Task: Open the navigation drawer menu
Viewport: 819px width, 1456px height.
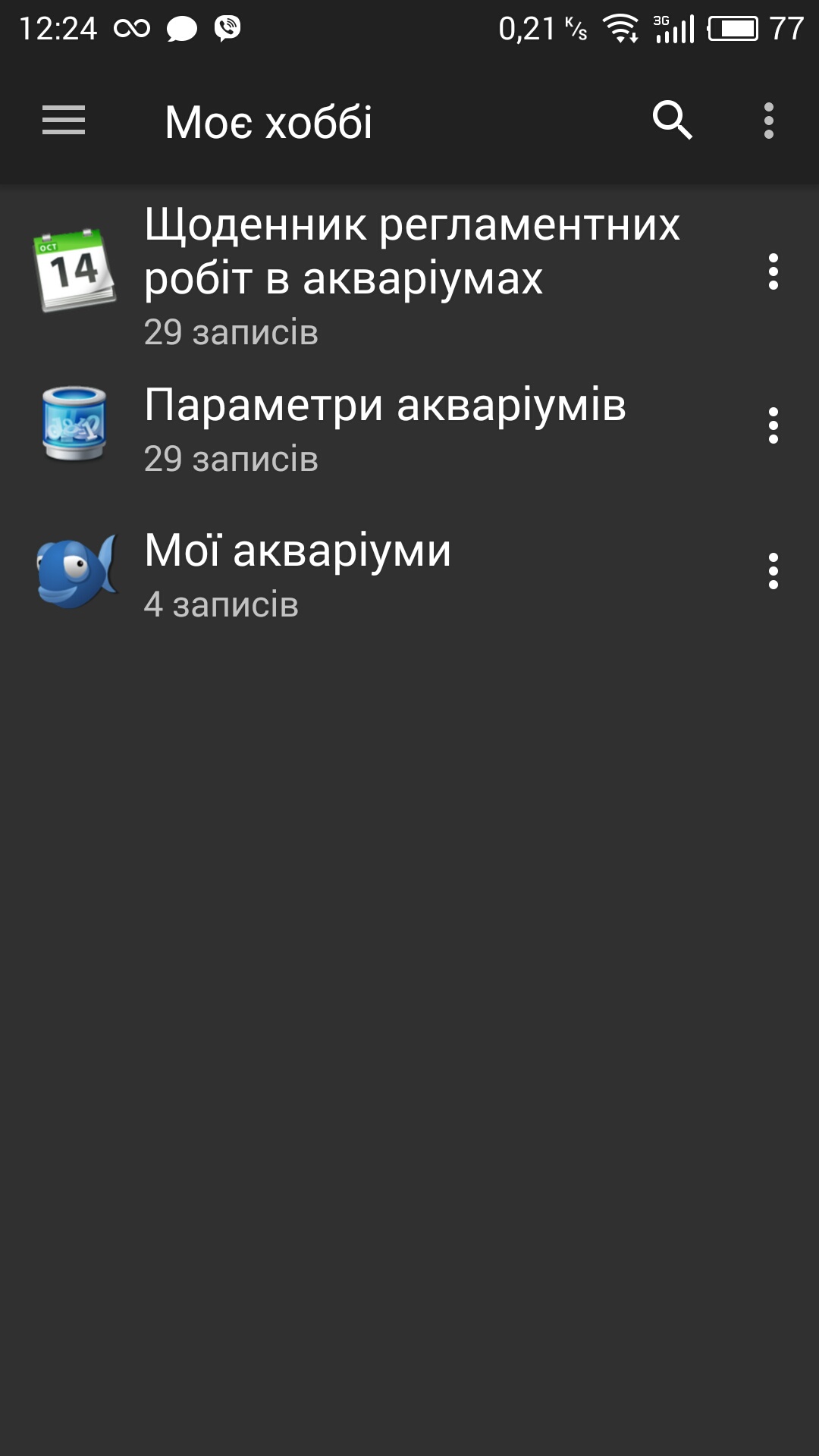Action: click(64, 121)
